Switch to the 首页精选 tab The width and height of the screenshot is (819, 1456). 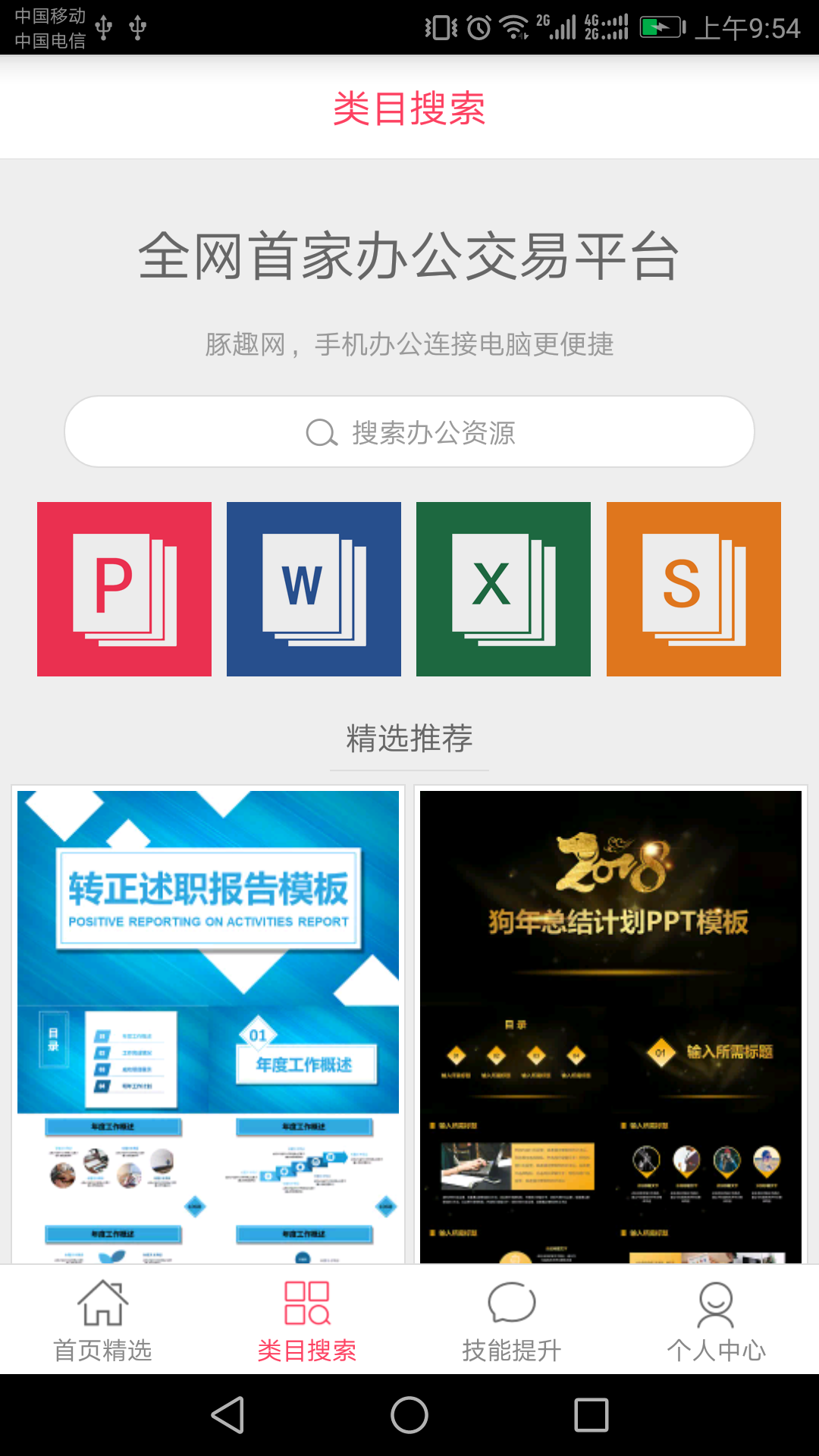tap(102, 1349)
